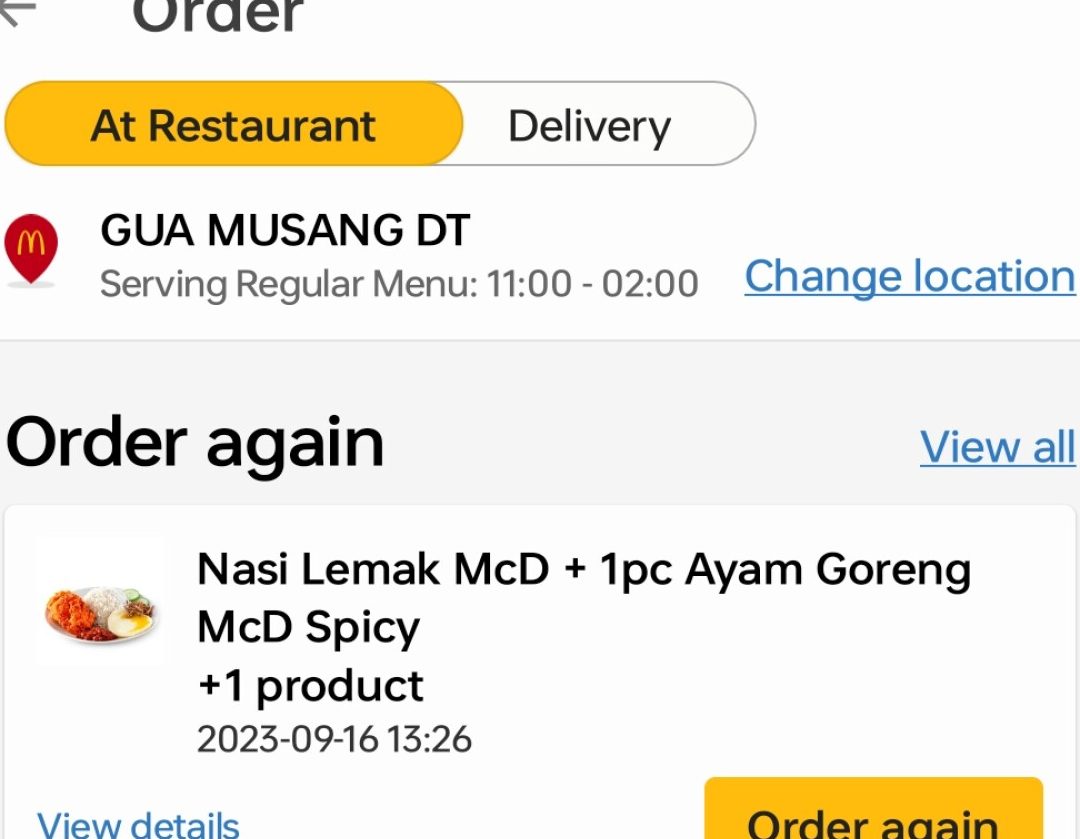Tap the Change location link
This screenshot has width=1080, height=839.
coord(909,276)
